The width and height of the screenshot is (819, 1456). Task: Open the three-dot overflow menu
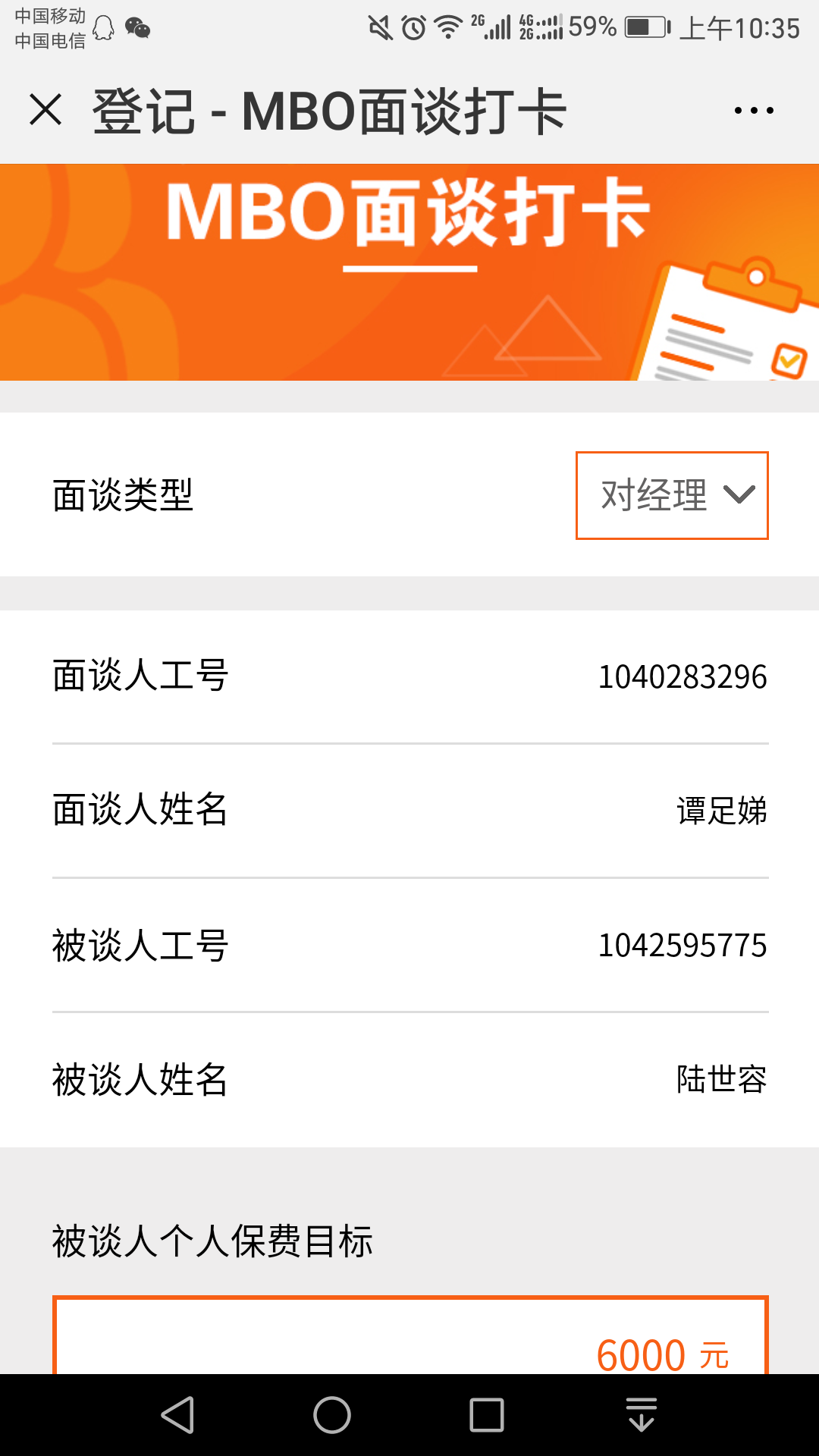(x=754, y=111)
